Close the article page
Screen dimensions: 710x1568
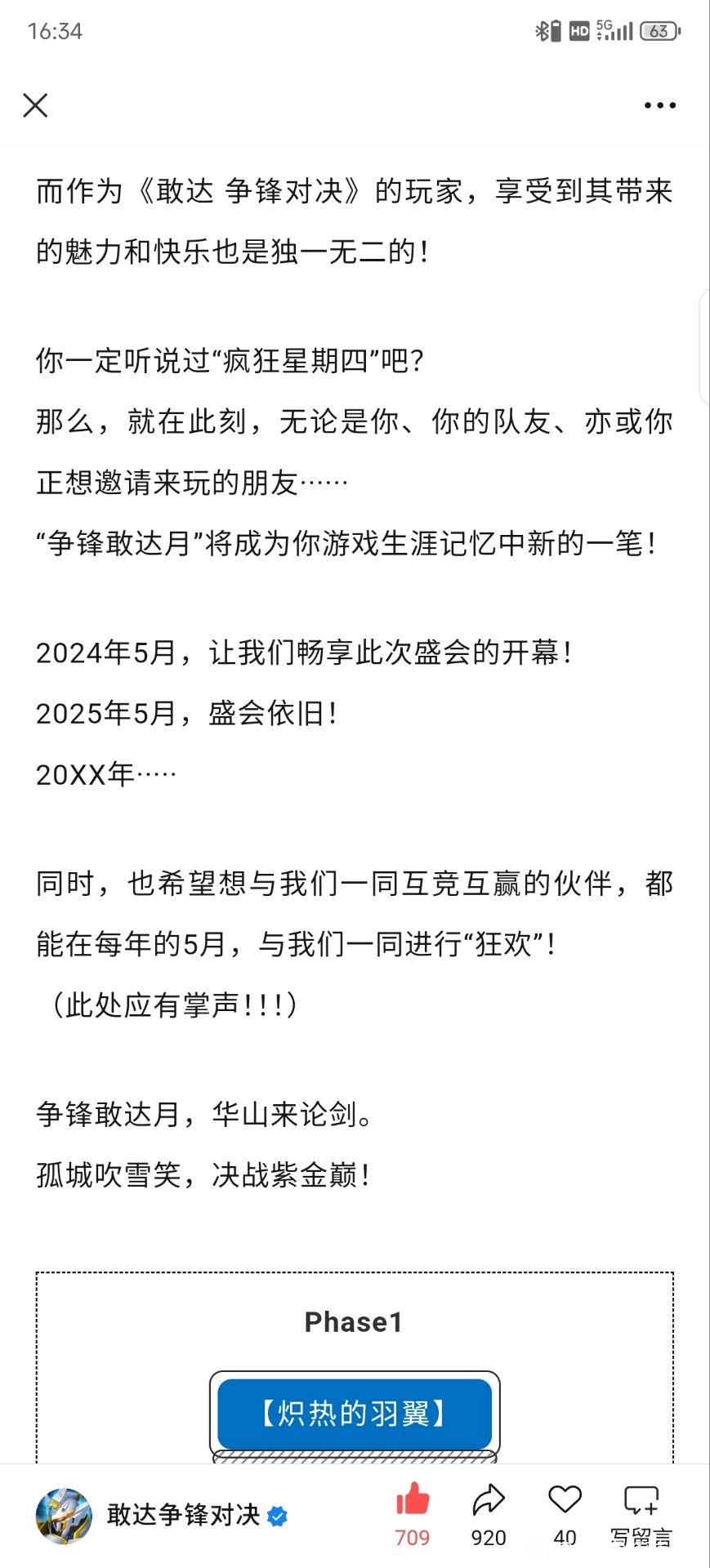pos(35,105)
